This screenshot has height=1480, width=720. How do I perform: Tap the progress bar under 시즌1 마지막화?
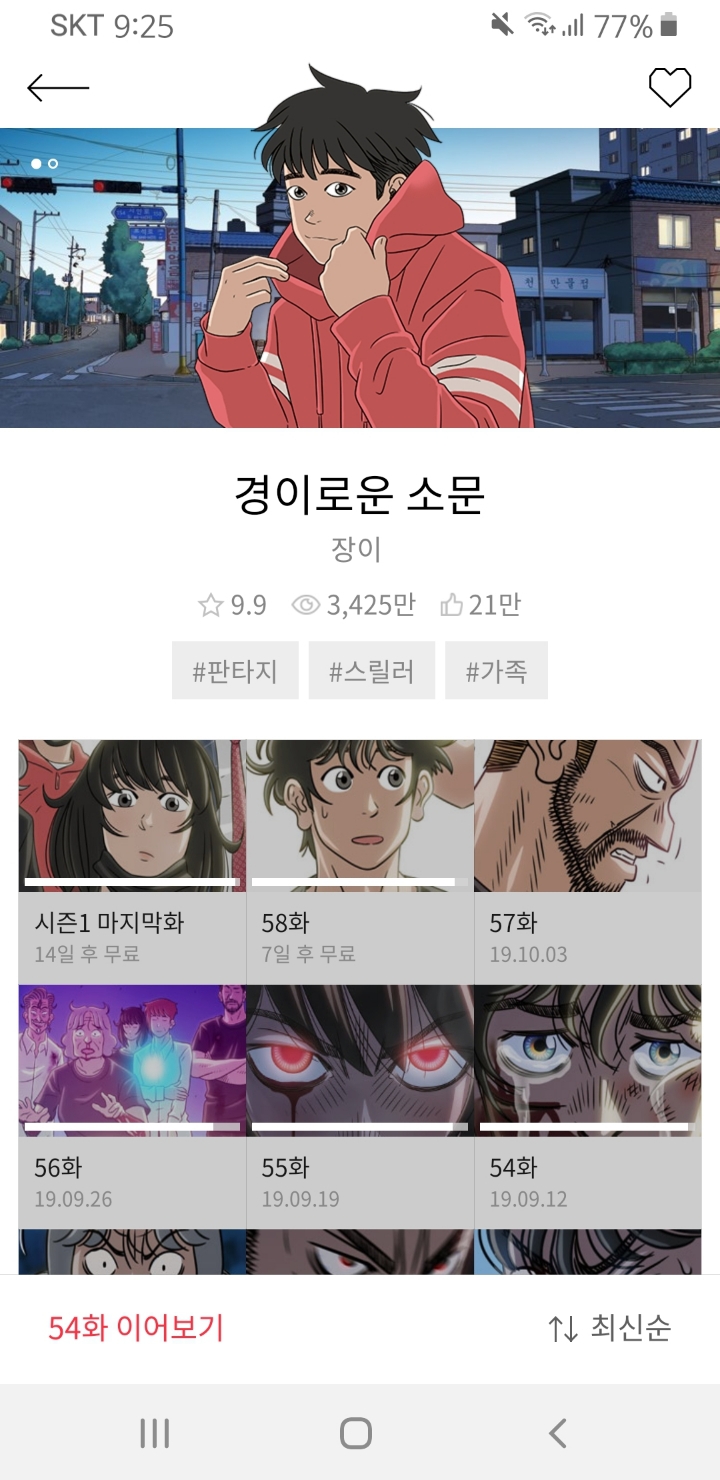point(131,881)
